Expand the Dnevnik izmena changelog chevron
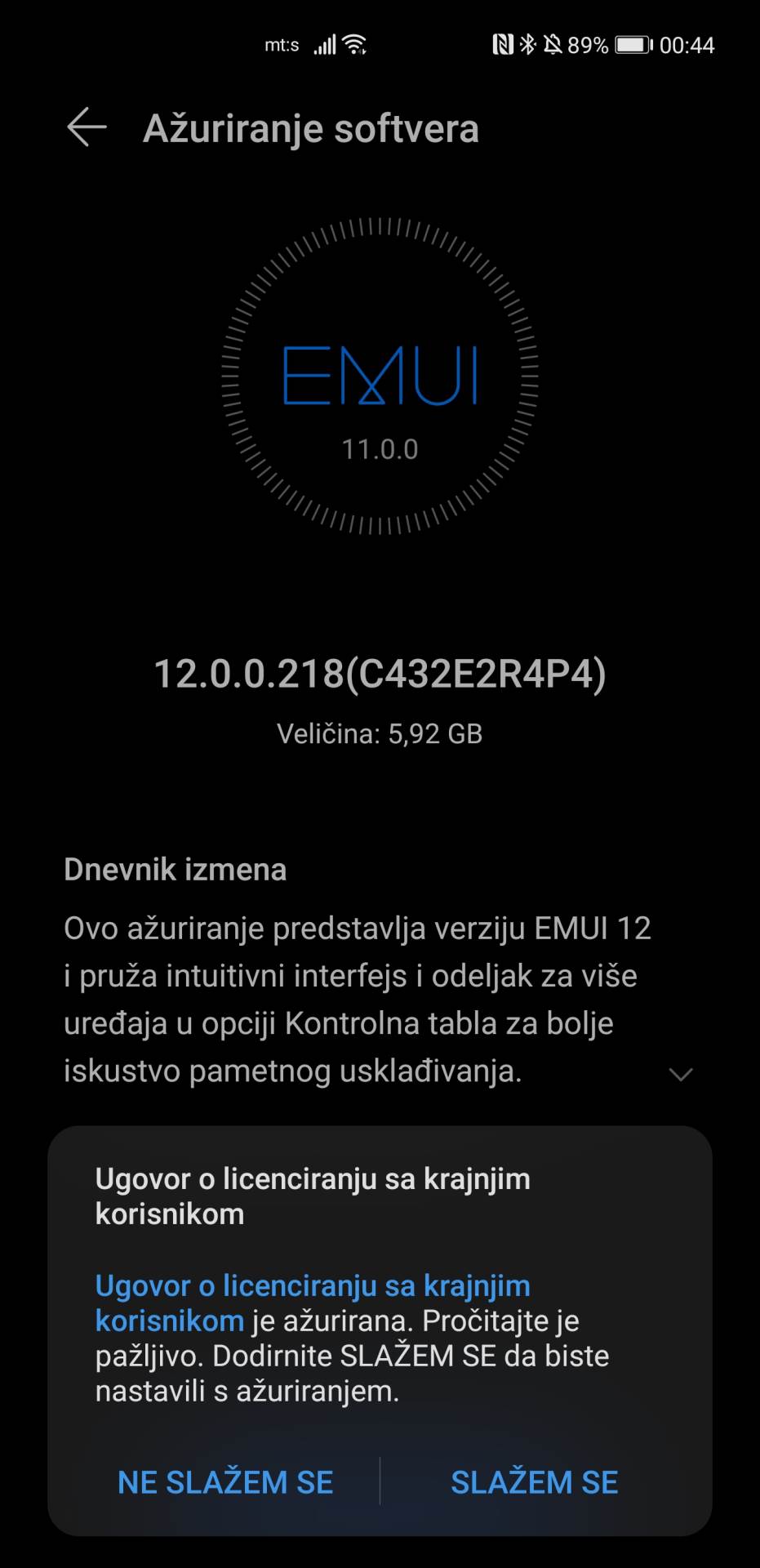Viewport: 760px width, 1568px height. coord(681,1076)
